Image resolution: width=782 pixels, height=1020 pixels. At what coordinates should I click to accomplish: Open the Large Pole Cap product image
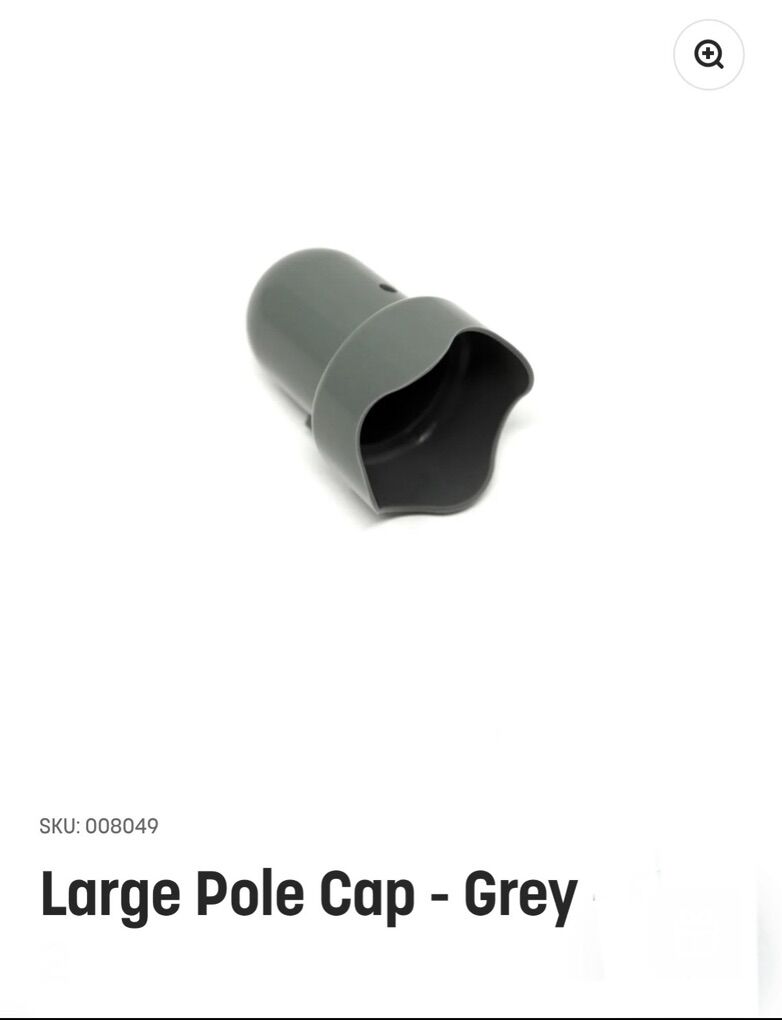coord(390,385)
